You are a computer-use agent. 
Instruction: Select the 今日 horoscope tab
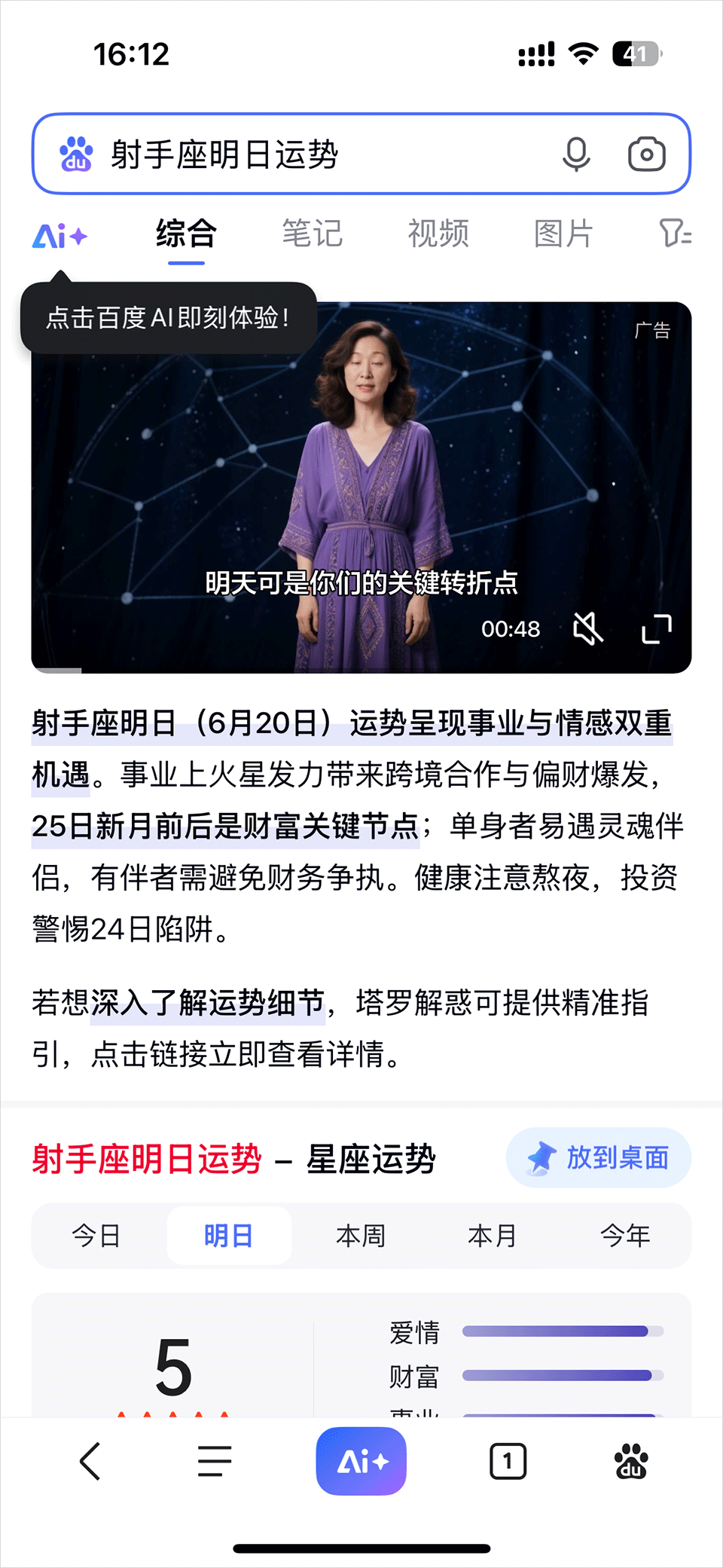(96, 1236)
